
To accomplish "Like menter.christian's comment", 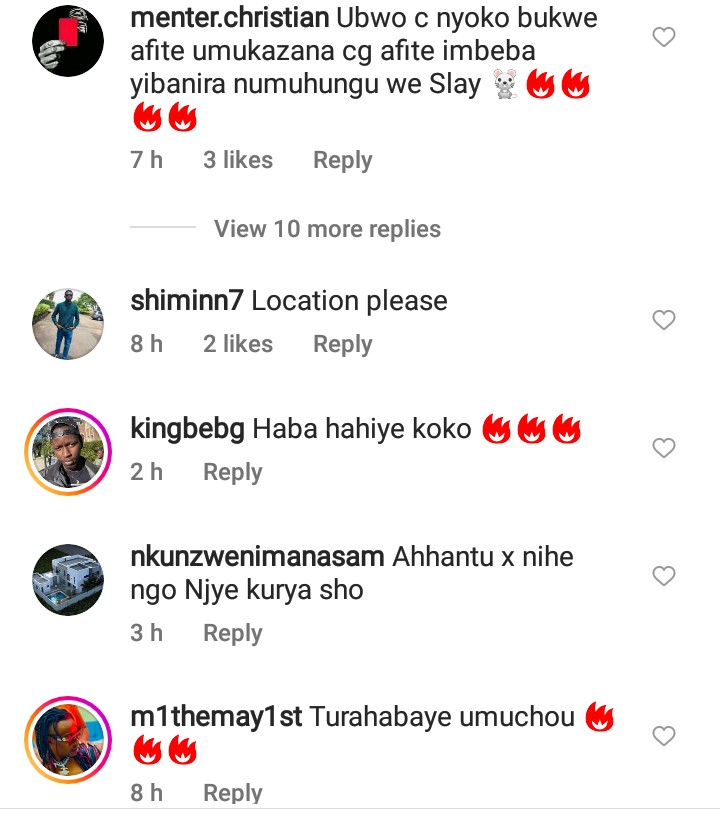I will [x=663, y=38].
